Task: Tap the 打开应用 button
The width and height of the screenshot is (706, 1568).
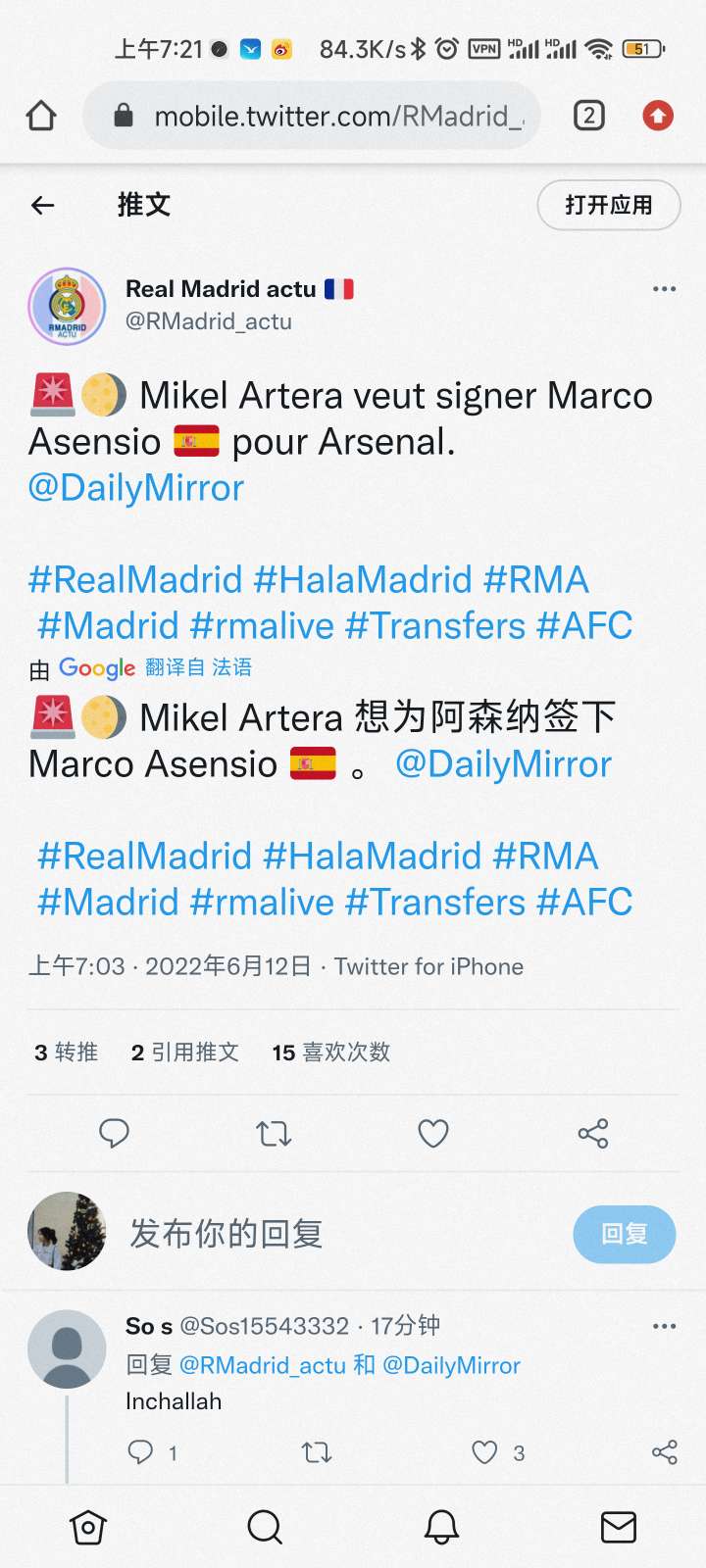Action: (608, 205)
